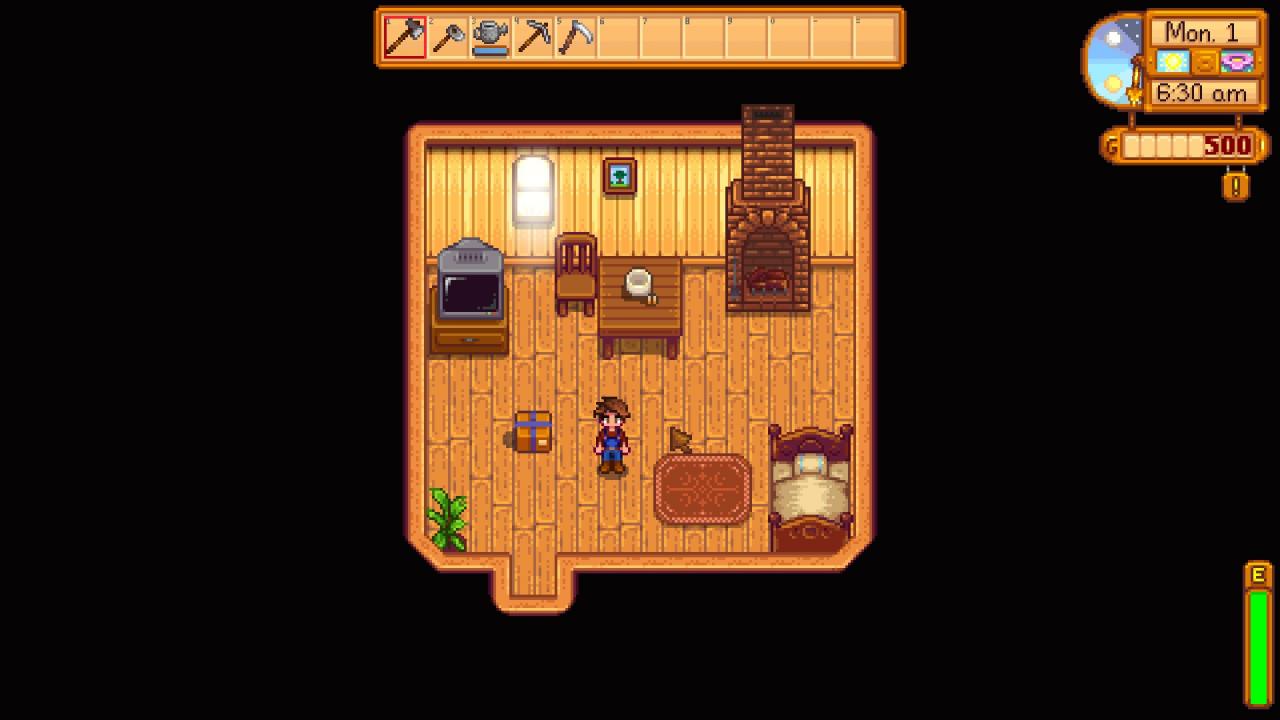
Task: Select the watering can in the toolbar
Action: coord(490,38)
